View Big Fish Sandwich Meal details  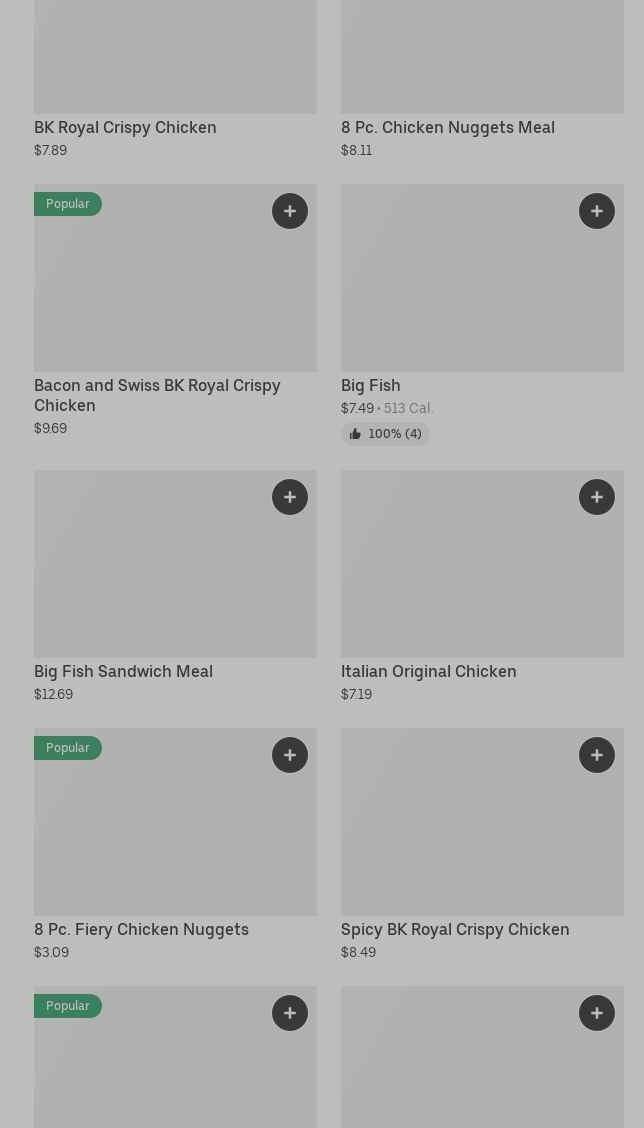pos(123,671)
